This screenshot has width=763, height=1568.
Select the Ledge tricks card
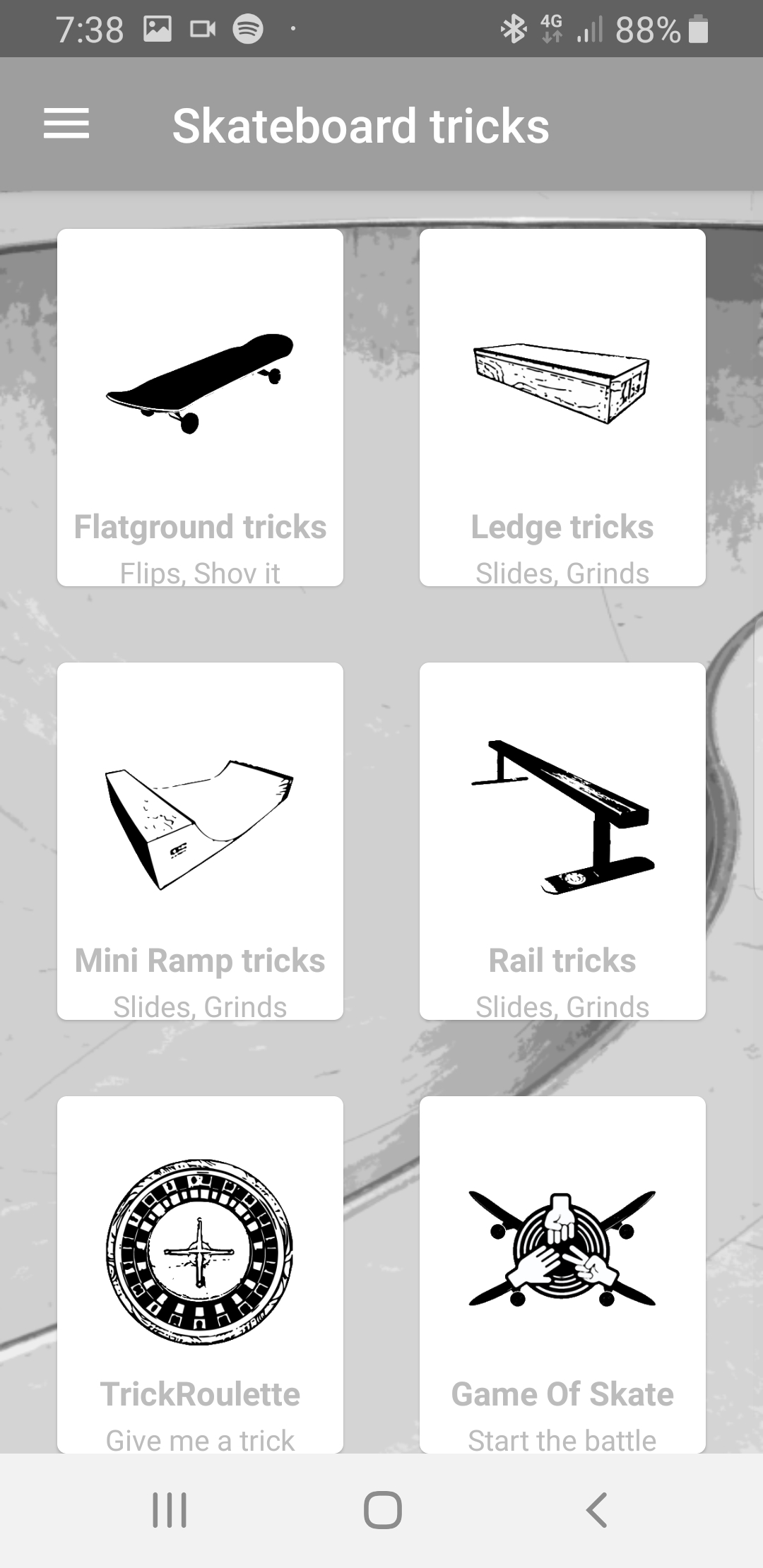[x=562, y=408]
